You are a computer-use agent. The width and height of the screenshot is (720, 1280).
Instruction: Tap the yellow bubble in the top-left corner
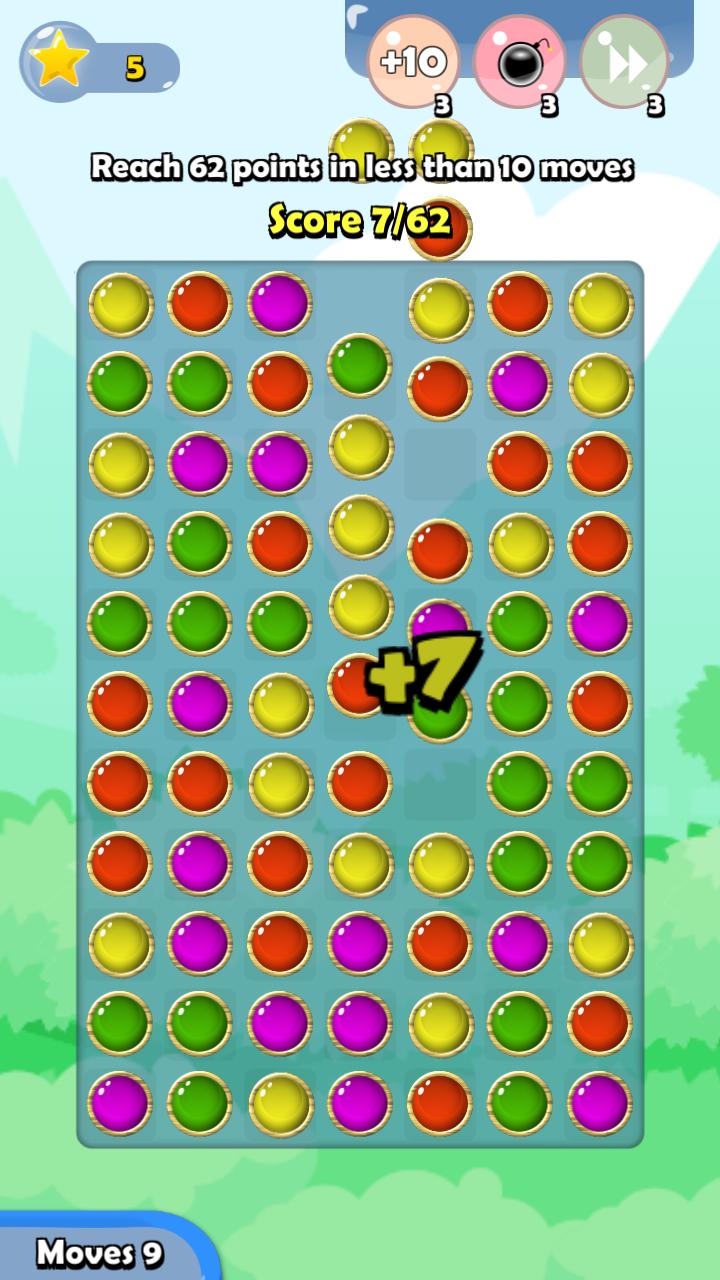click(x=119, y=305)
